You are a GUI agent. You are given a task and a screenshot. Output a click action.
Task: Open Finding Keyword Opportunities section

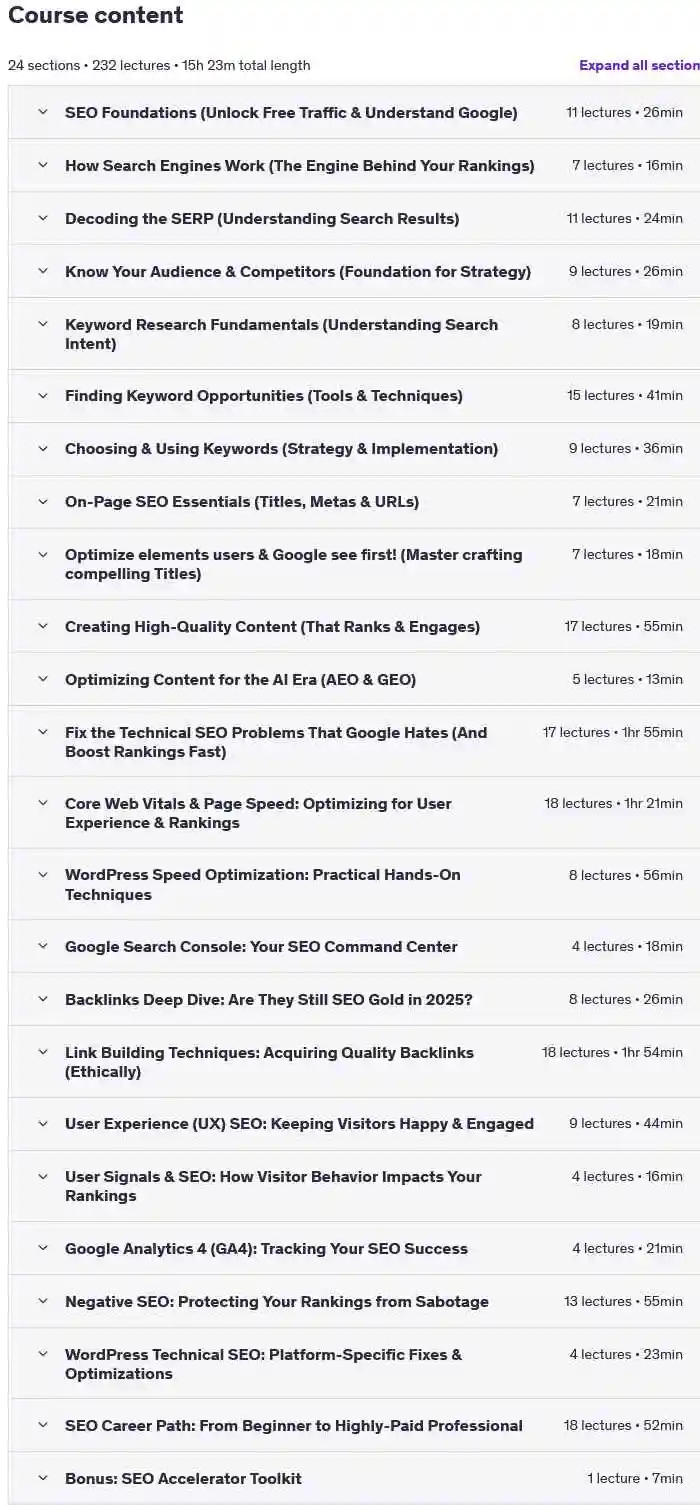[354, 396]
